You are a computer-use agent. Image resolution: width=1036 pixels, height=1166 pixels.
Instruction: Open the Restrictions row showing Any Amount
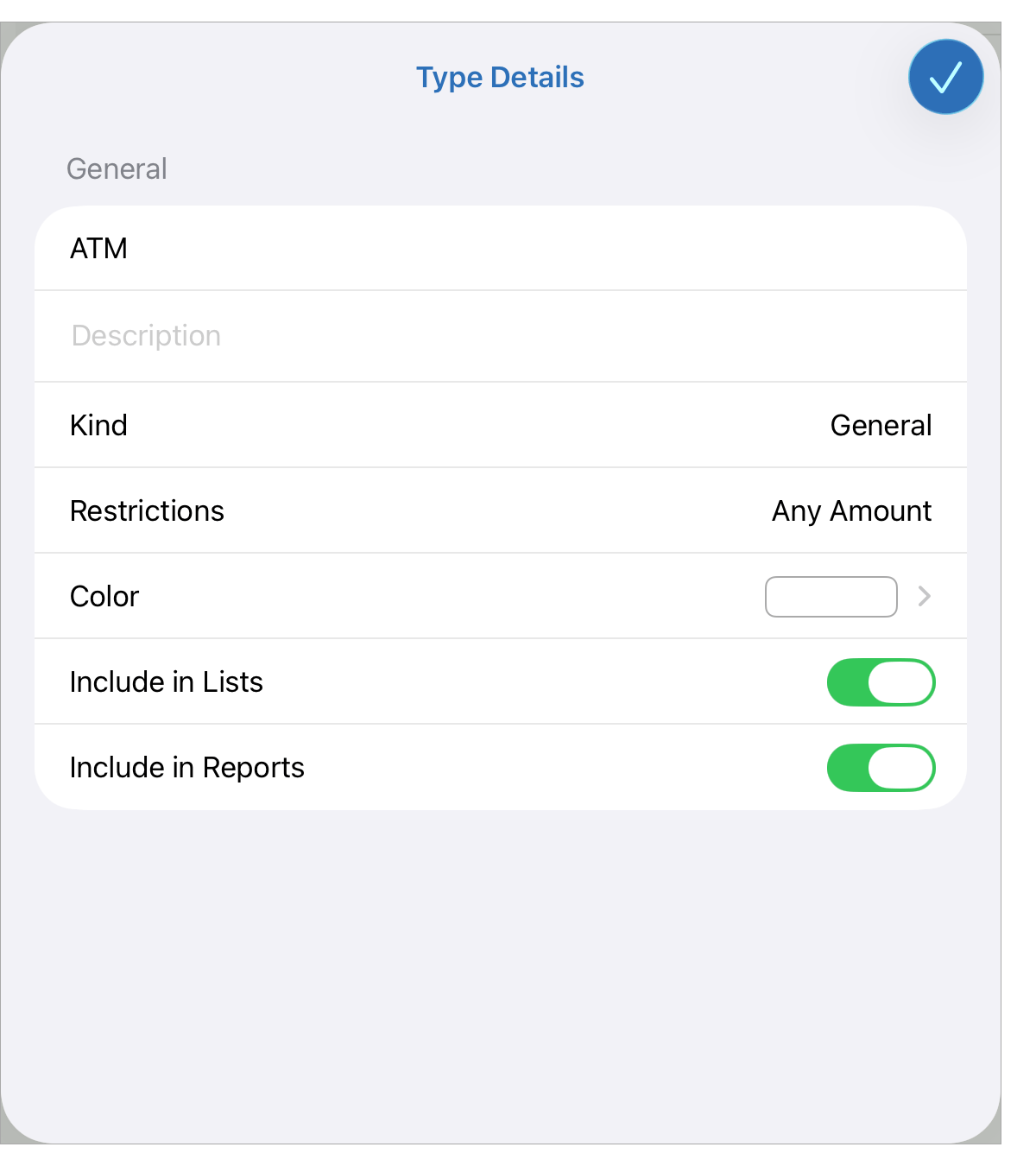[x=500, y=510]
